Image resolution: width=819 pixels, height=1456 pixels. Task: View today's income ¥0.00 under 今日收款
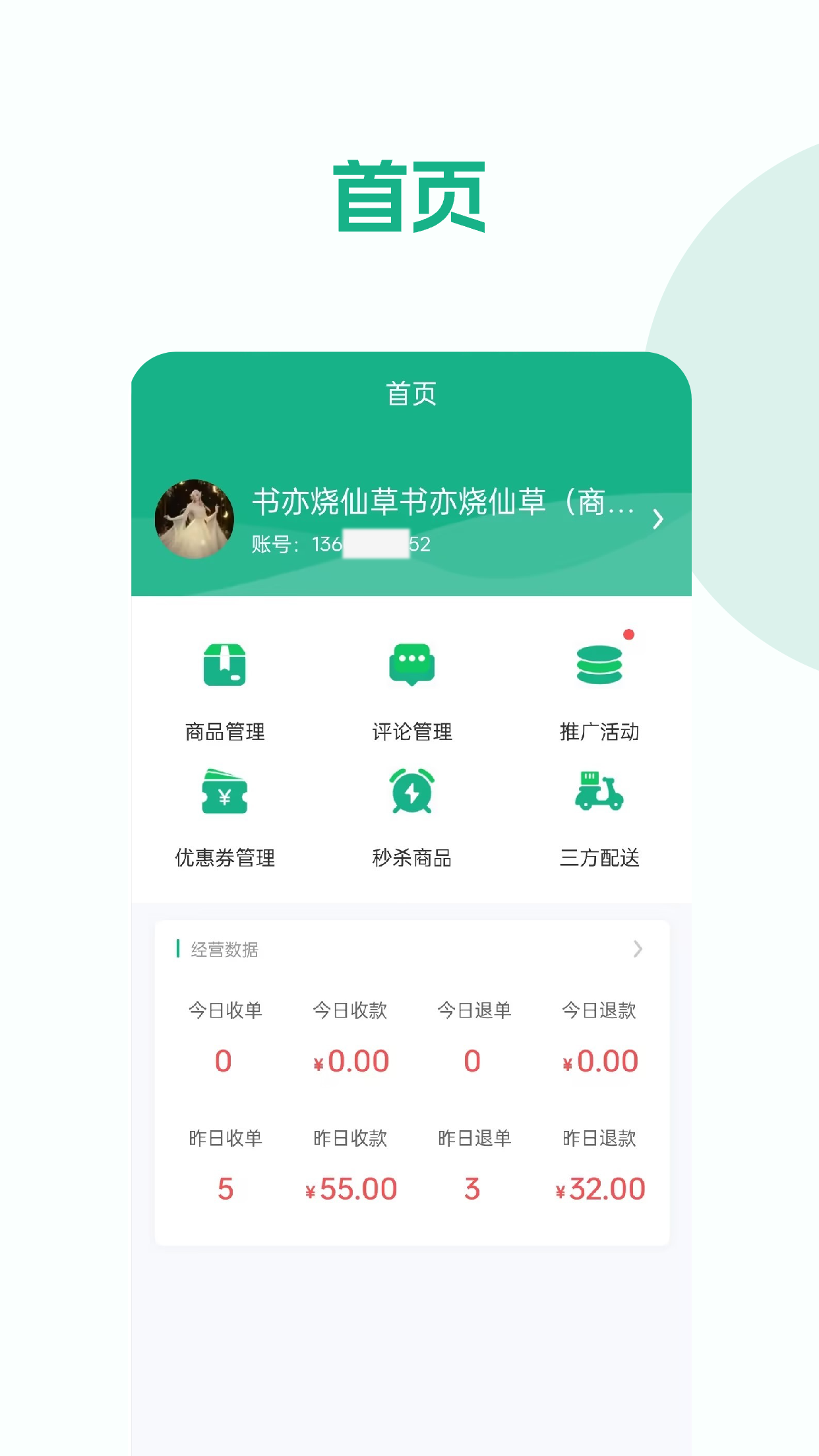point(350,1060)
